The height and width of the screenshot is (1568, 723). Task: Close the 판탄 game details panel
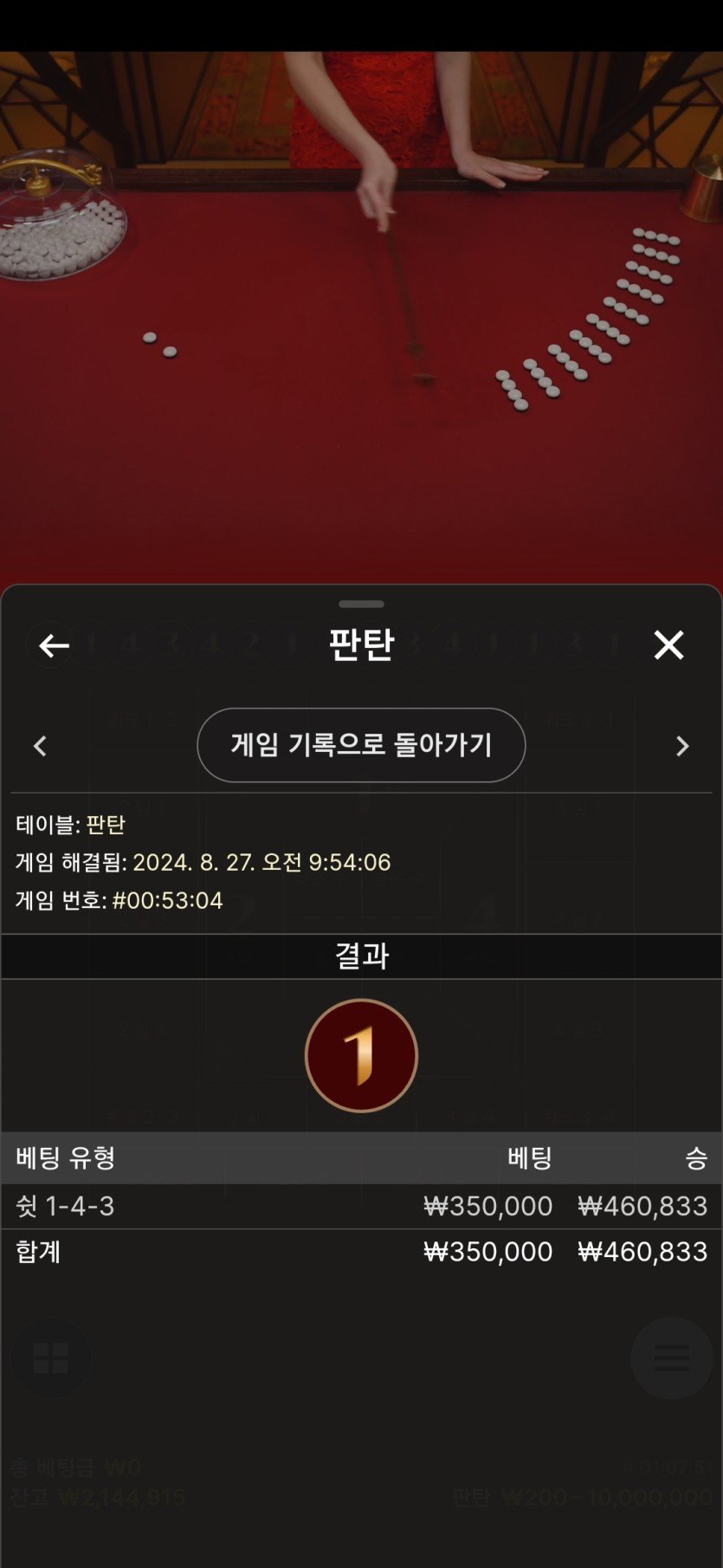[668, 645]
